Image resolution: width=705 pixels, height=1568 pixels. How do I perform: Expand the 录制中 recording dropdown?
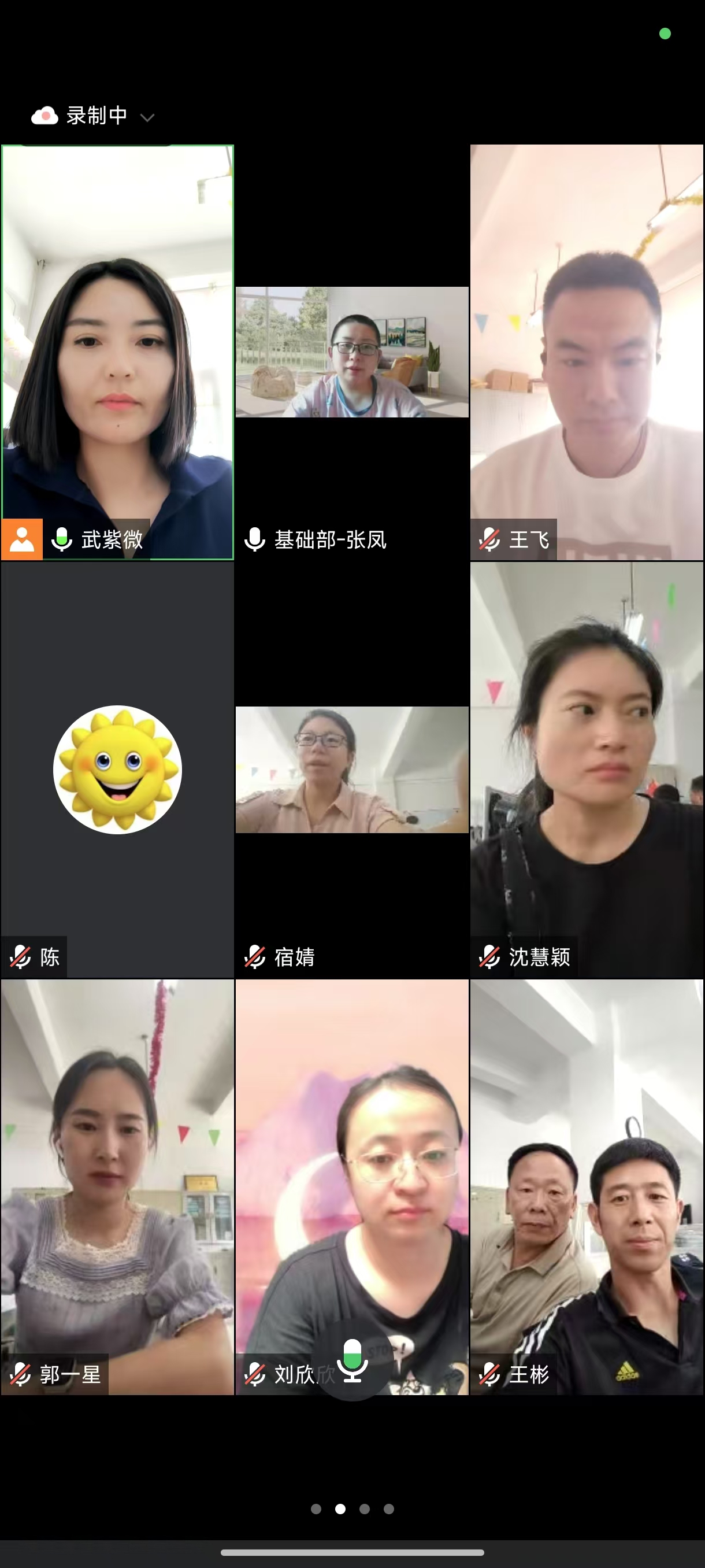pyautogui.click(x=147, y=117)
